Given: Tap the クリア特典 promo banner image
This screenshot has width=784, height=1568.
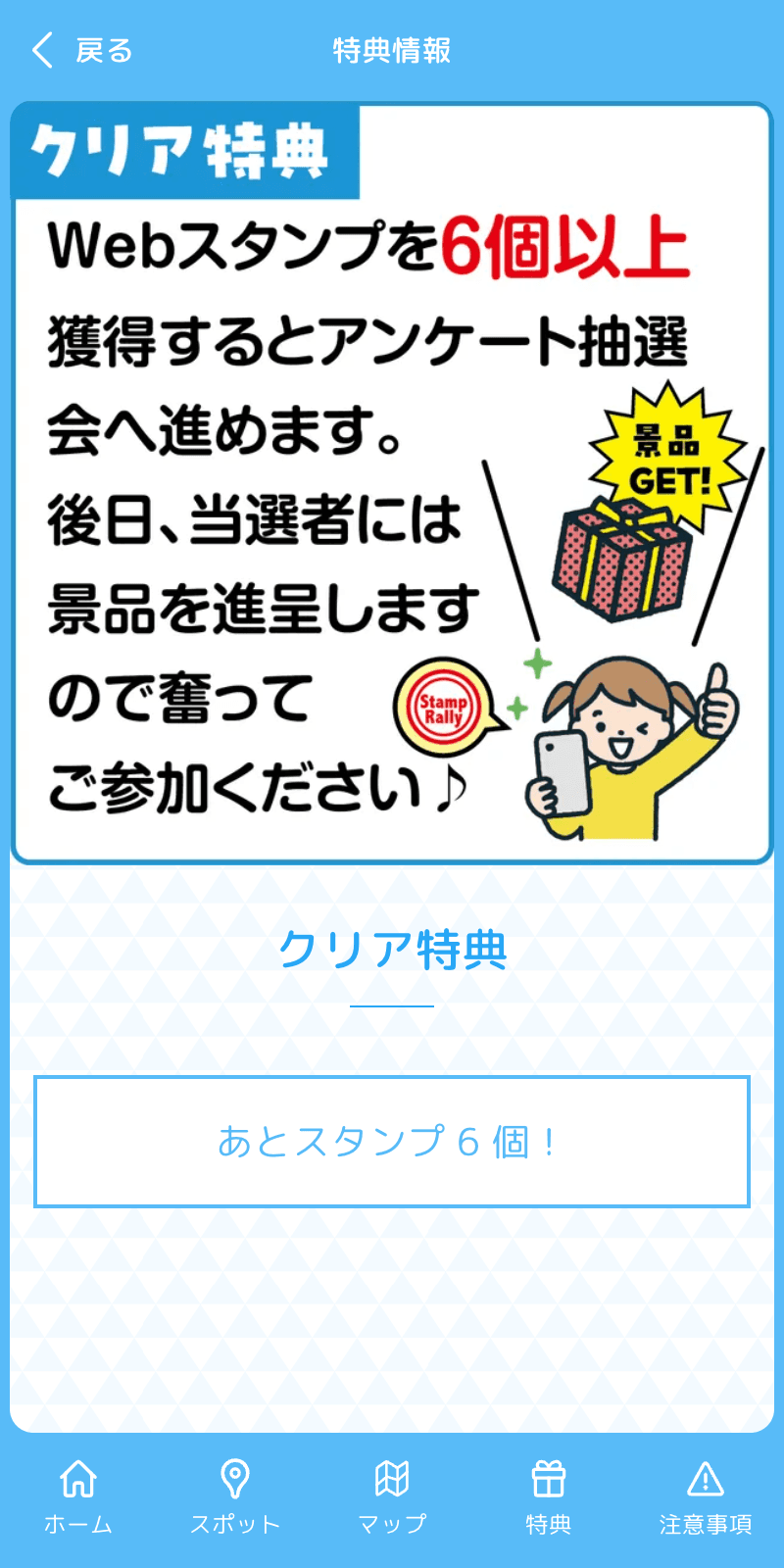Looking at the screenshot, I should point(392,480).
